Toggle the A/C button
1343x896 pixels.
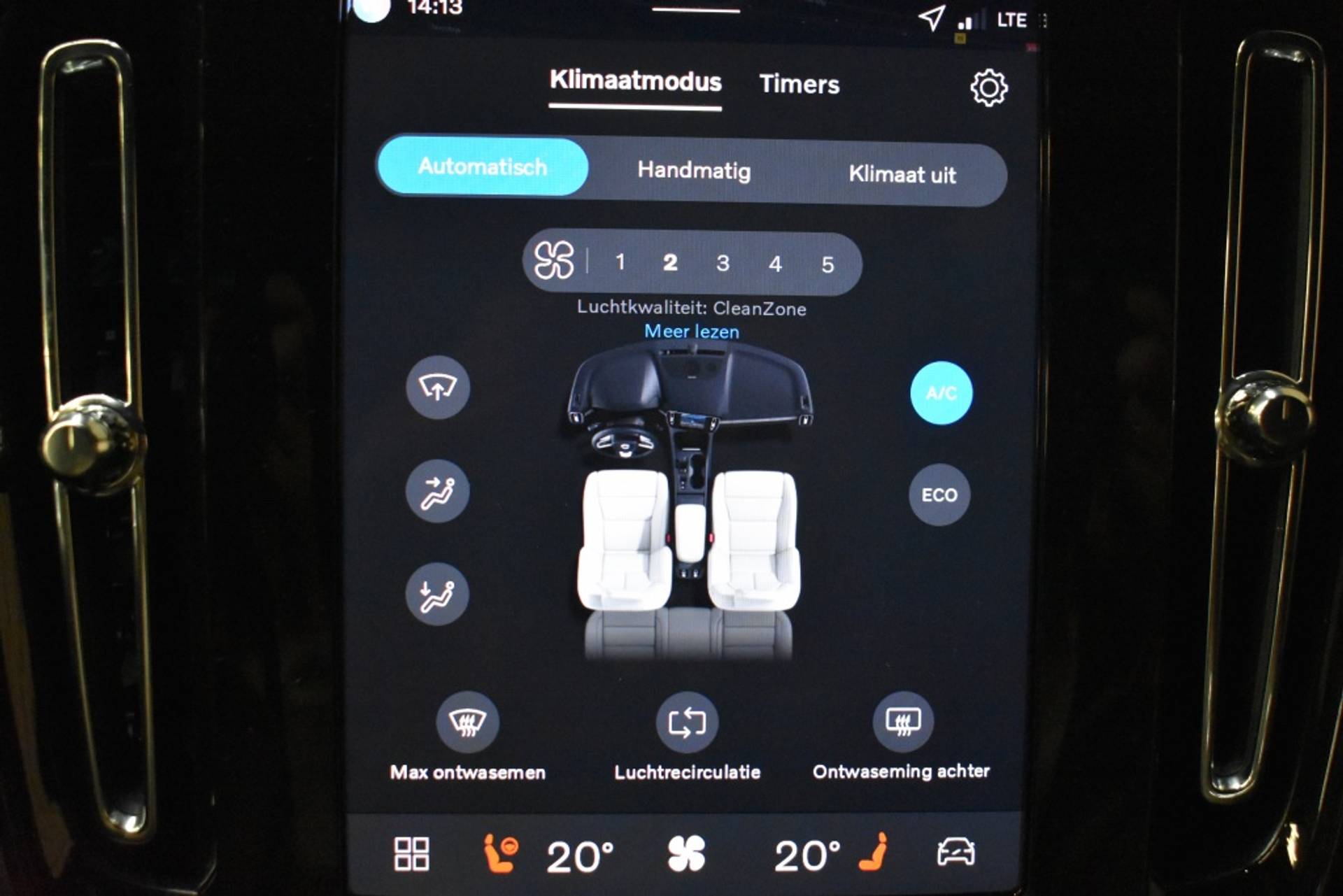click(x=941, y=393)
